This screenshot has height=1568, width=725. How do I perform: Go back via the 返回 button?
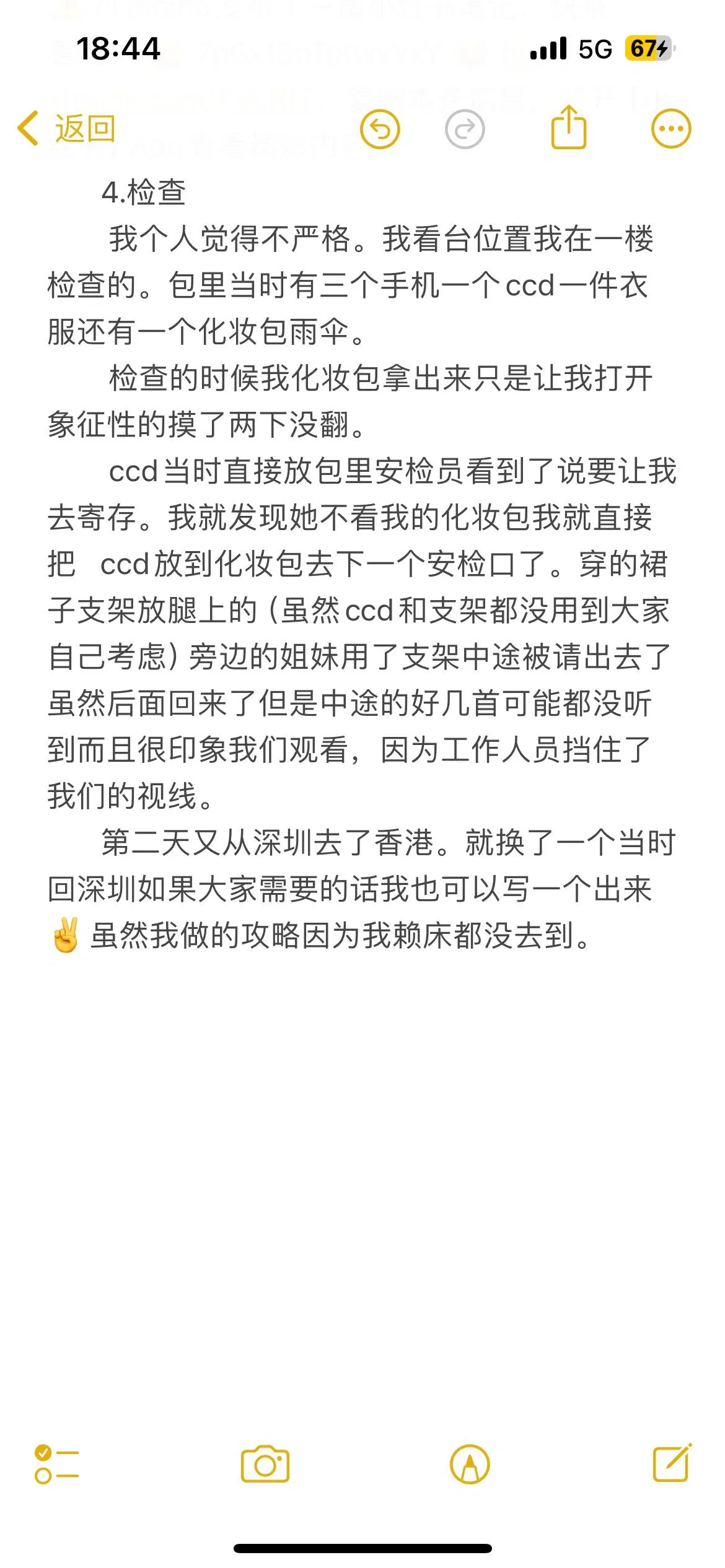point(67,129)
